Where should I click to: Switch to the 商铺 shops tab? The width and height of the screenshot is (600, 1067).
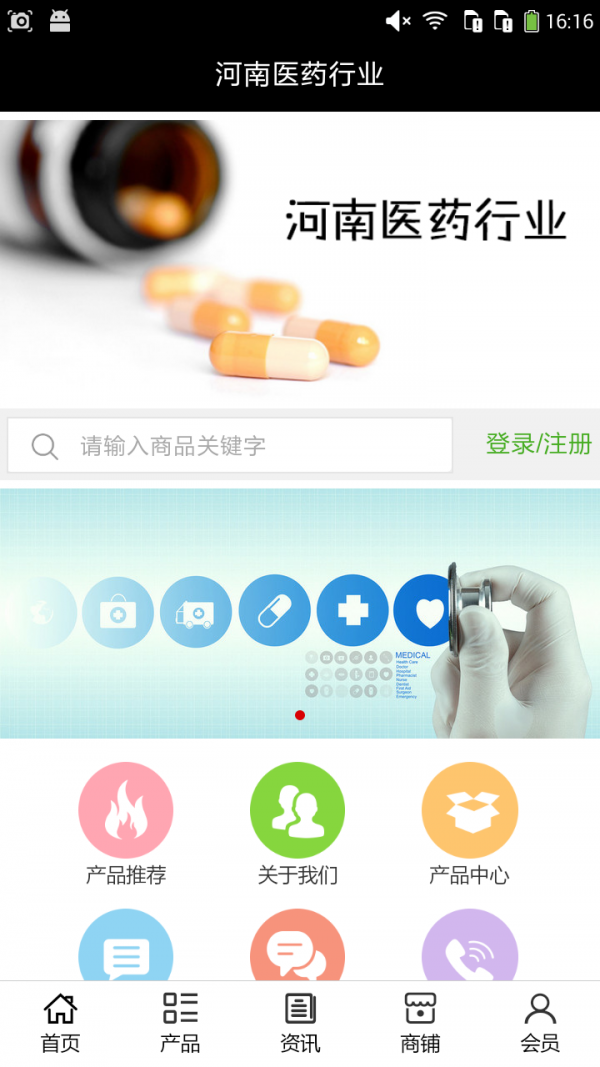tap(420, 1023)
